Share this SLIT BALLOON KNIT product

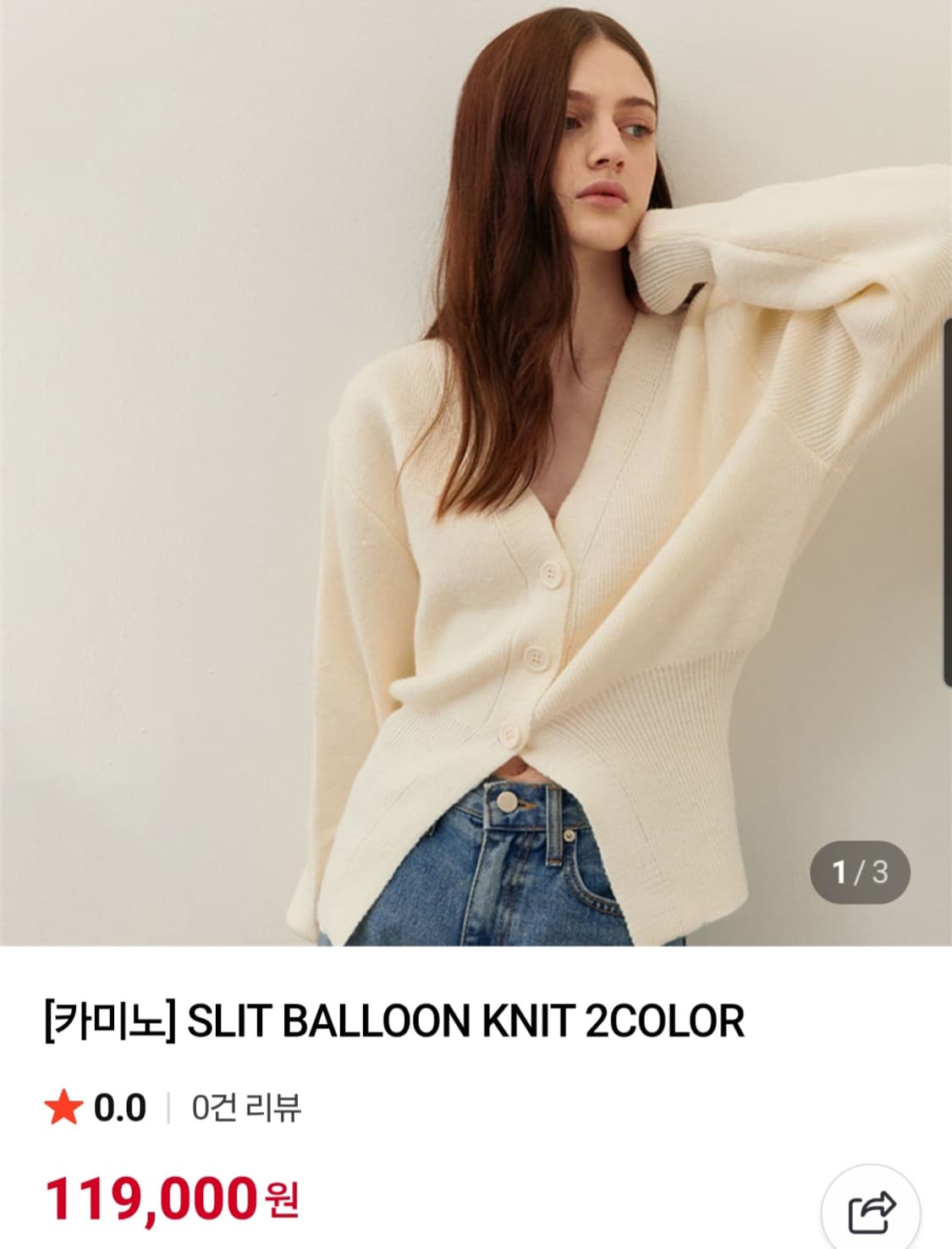tap(871, 1212)
